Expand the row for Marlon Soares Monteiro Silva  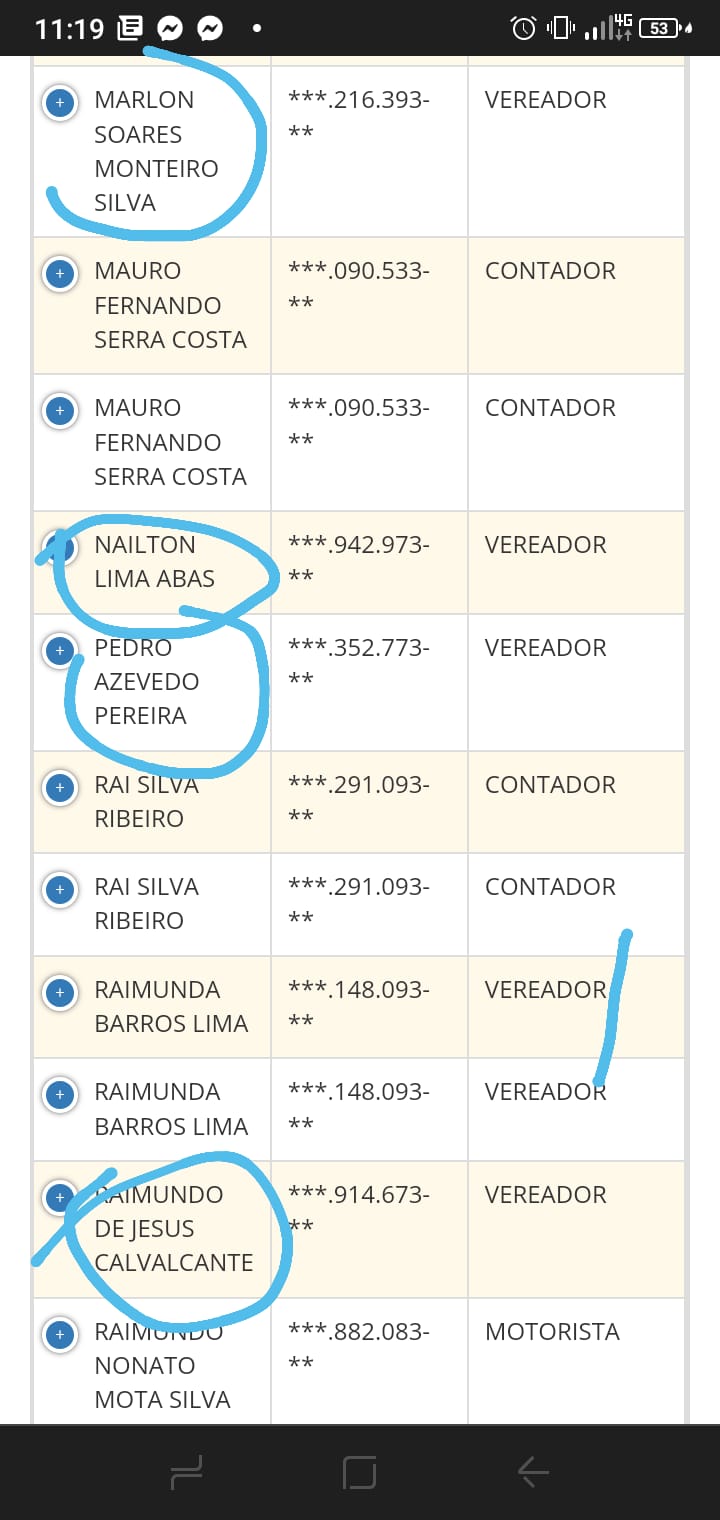tap(60, 103)
